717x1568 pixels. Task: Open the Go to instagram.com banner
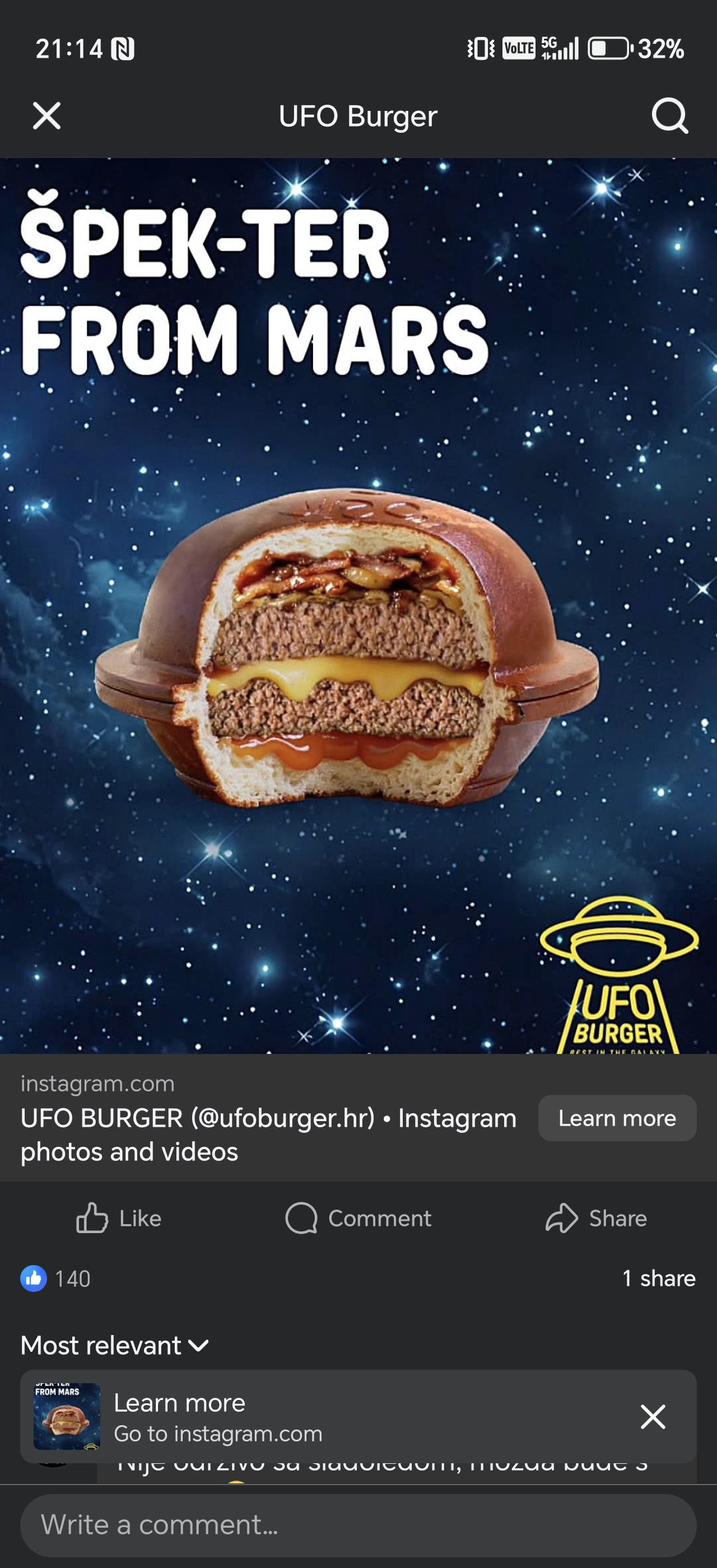pos(329,1416)
